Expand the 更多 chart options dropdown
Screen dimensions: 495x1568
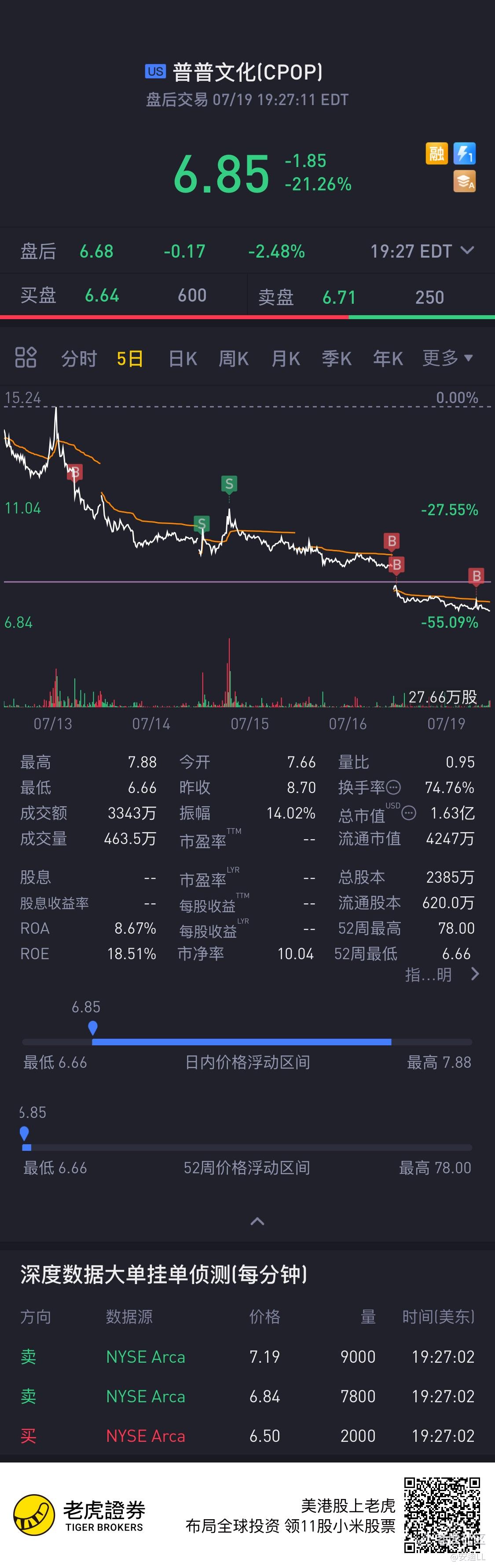[447, 358]
